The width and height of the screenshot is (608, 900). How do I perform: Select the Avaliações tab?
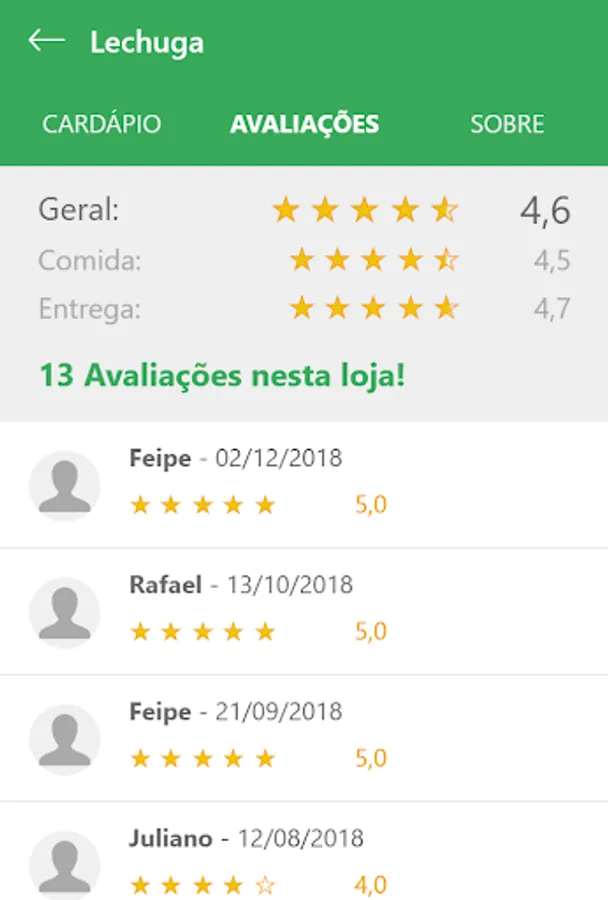pos(304,124)
